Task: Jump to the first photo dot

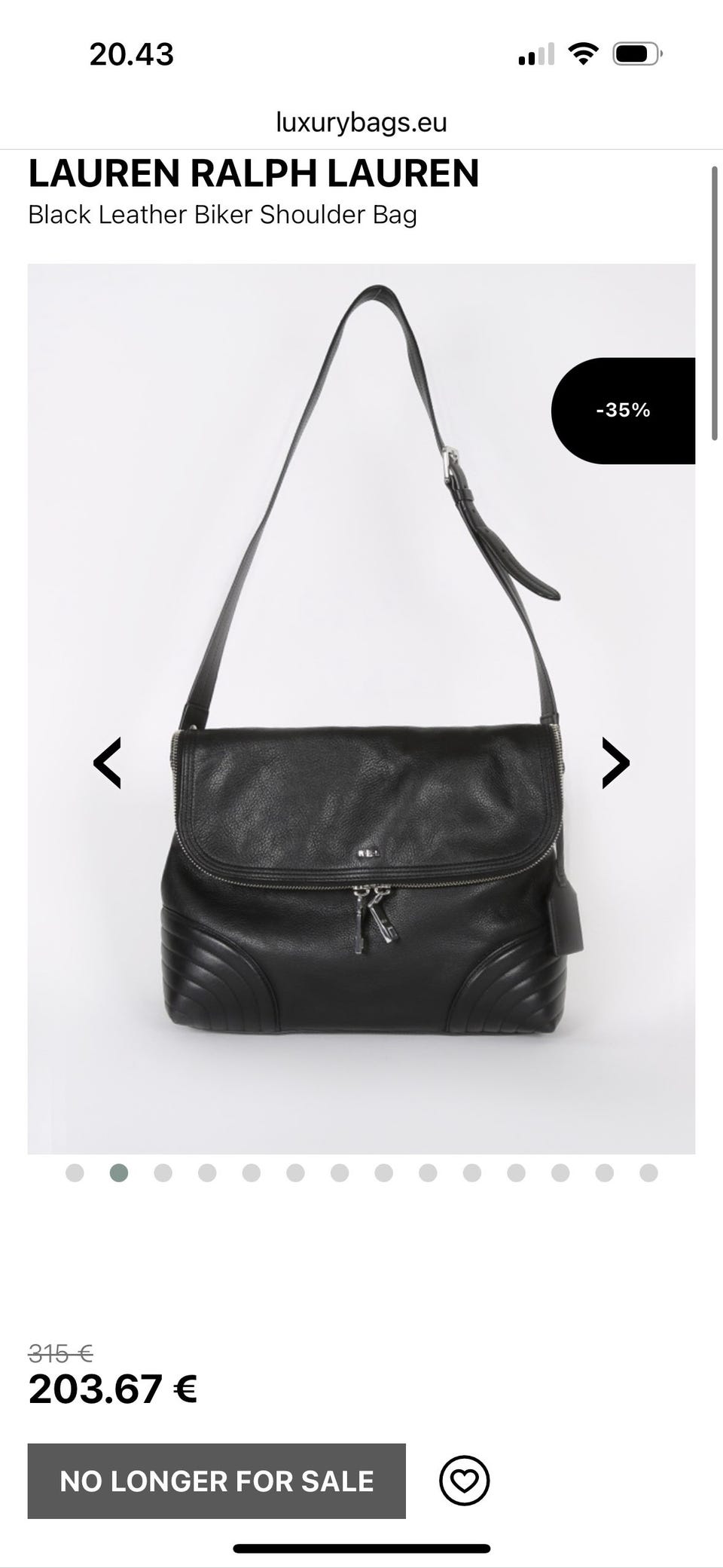Action: tap(75, 1173)
